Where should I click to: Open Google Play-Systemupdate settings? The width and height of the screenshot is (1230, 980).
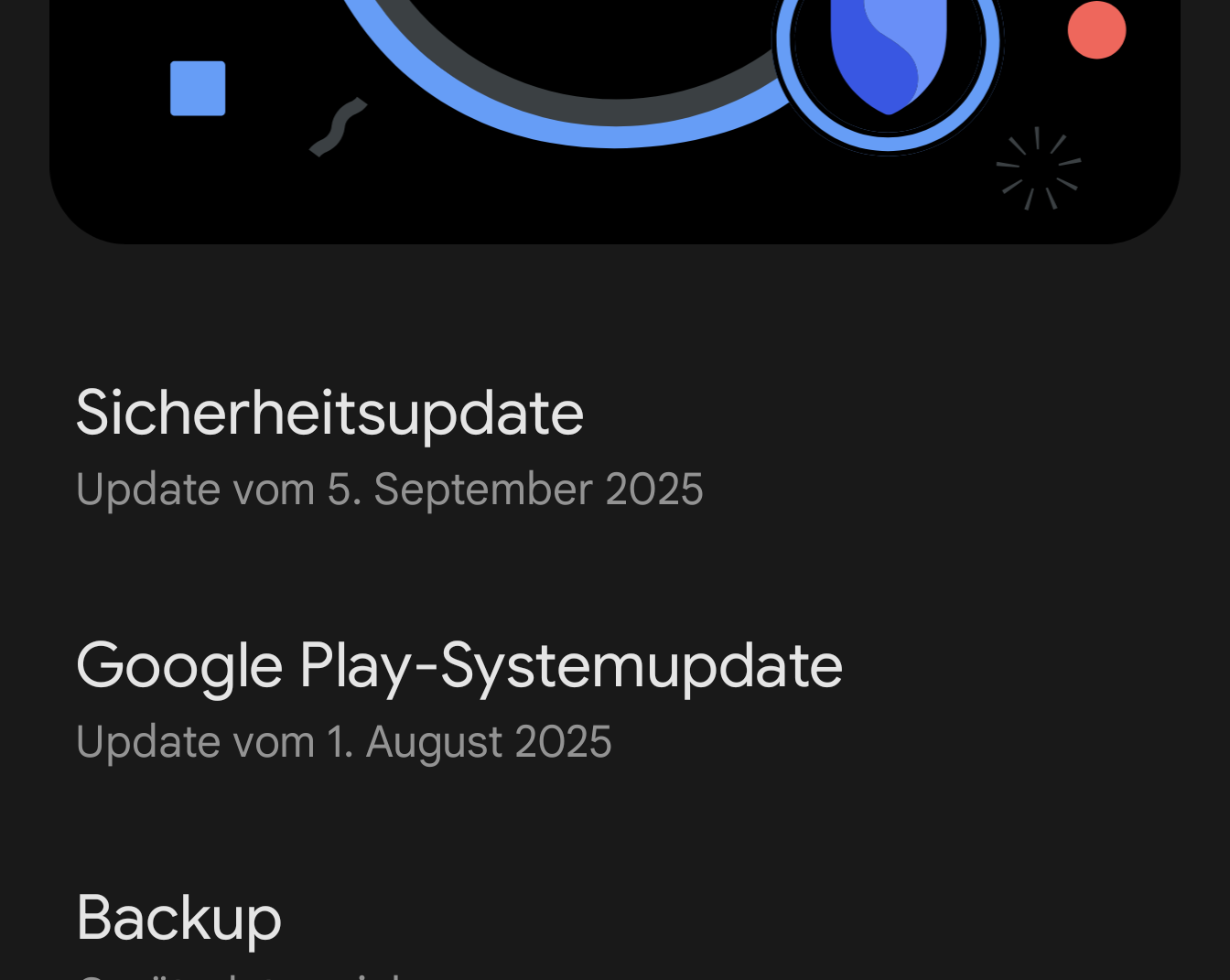[x=458, y=699]
